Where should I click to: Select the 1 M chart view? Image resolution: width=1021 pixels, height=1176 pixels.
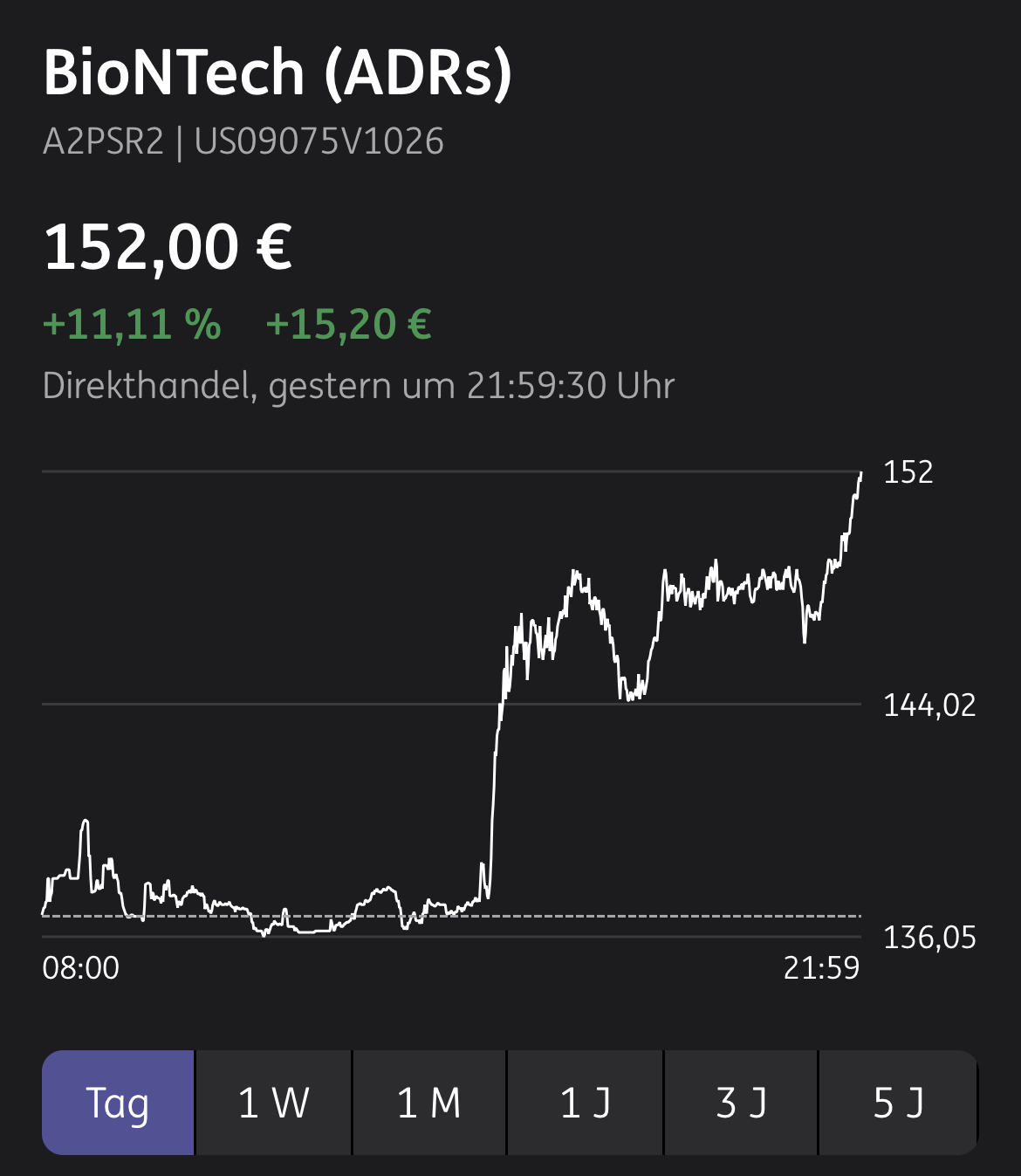pos(428,1102)
